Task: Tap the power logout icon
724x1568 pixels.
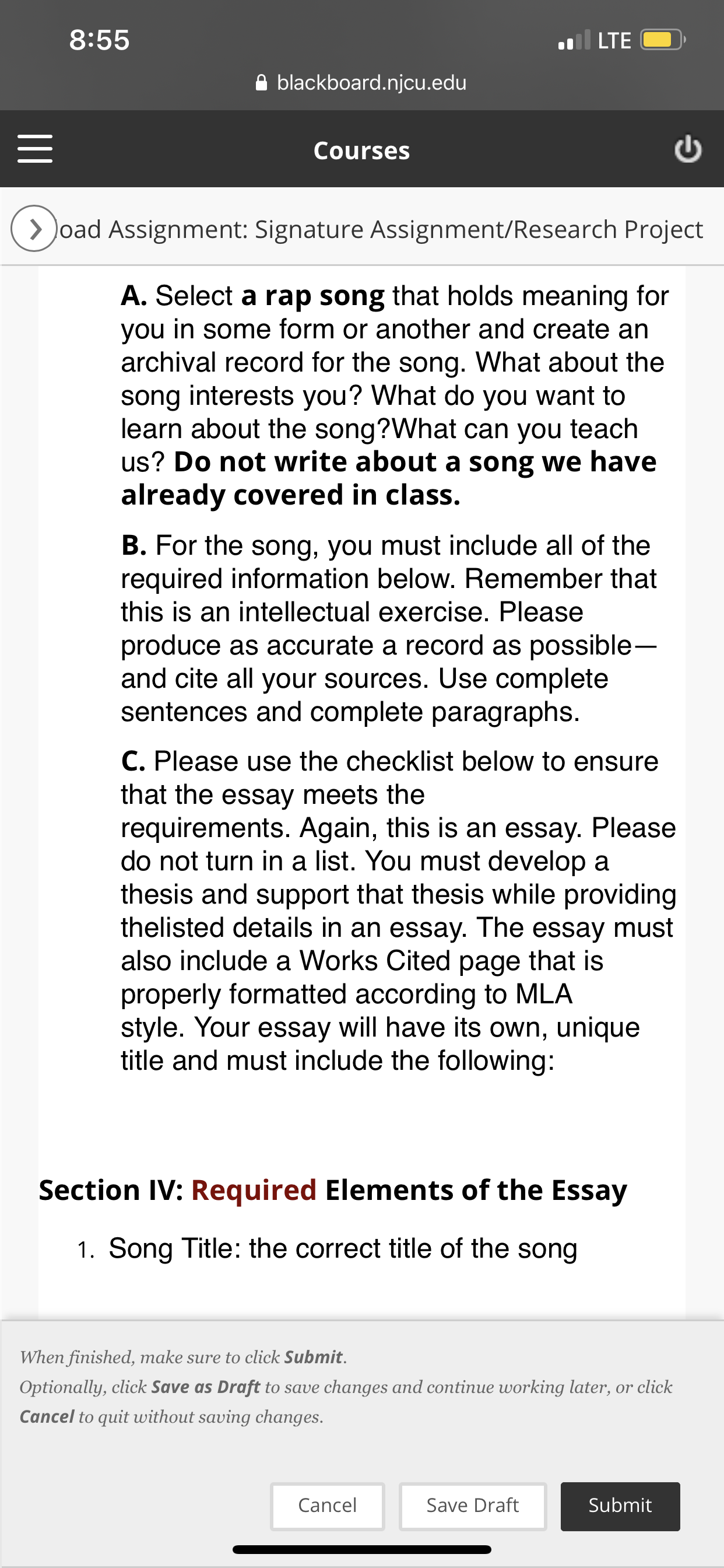Action: pos(688,150)
